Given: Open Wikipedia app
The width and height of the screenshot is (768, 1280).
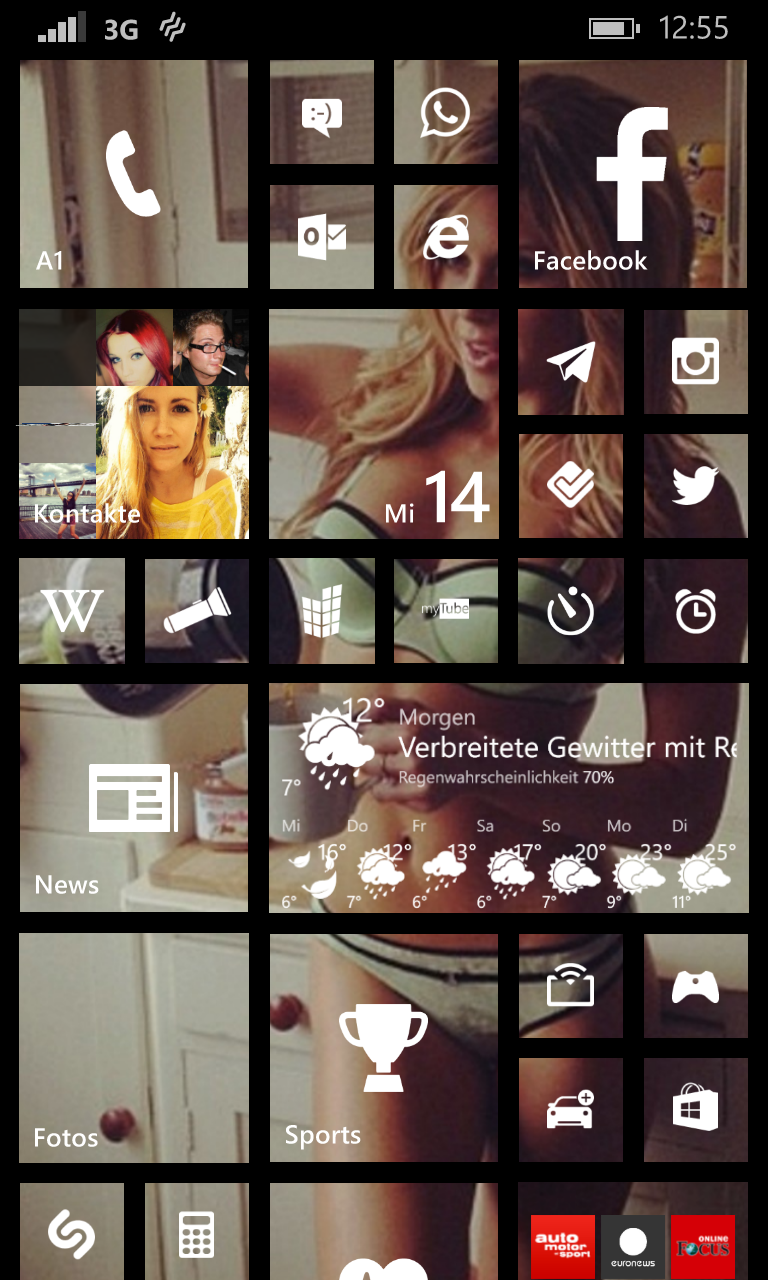Looking at the screenshot, I should click(x=71, y=611).
